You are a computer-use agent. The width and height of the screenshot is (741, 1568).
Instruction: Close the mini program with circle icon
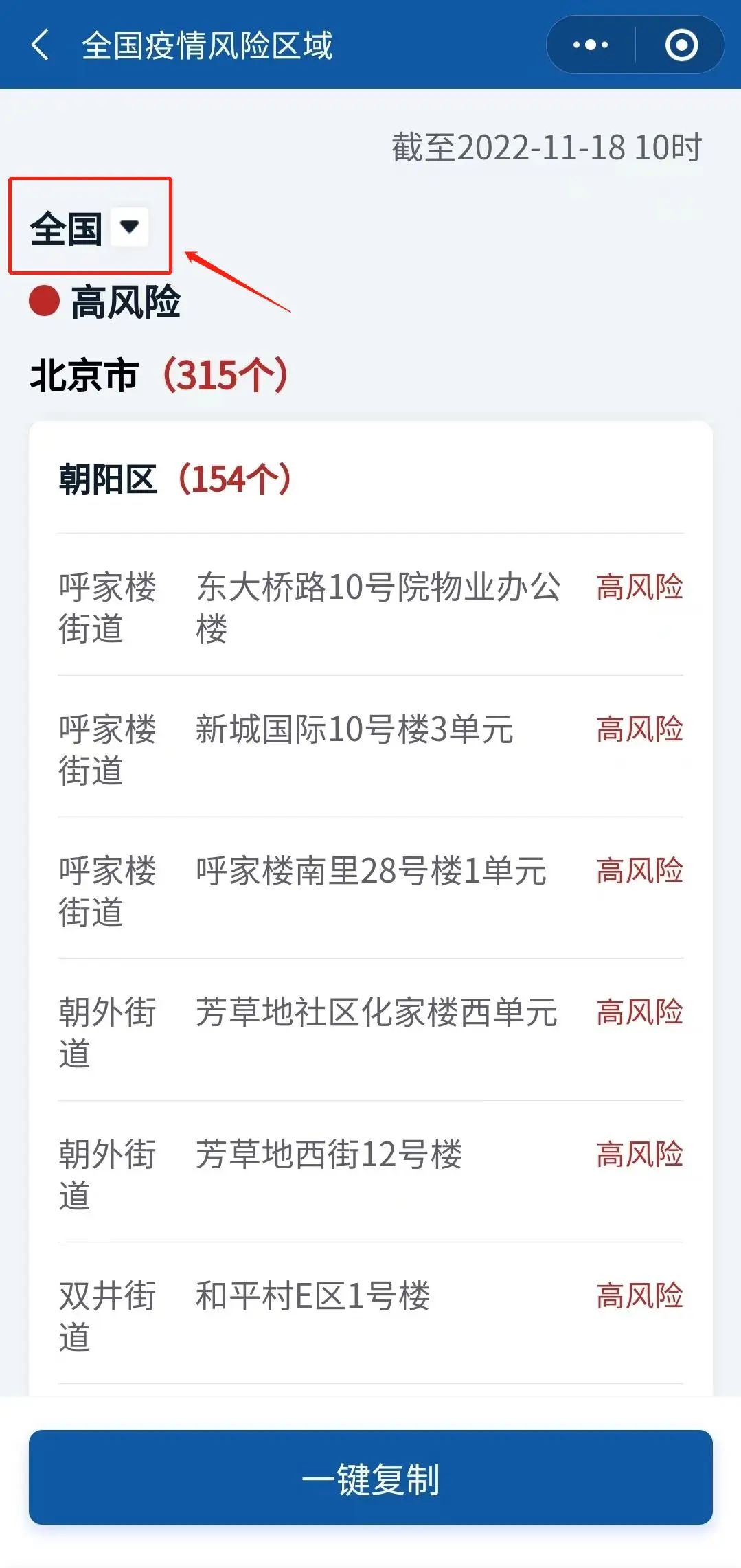tap(681, 45)
